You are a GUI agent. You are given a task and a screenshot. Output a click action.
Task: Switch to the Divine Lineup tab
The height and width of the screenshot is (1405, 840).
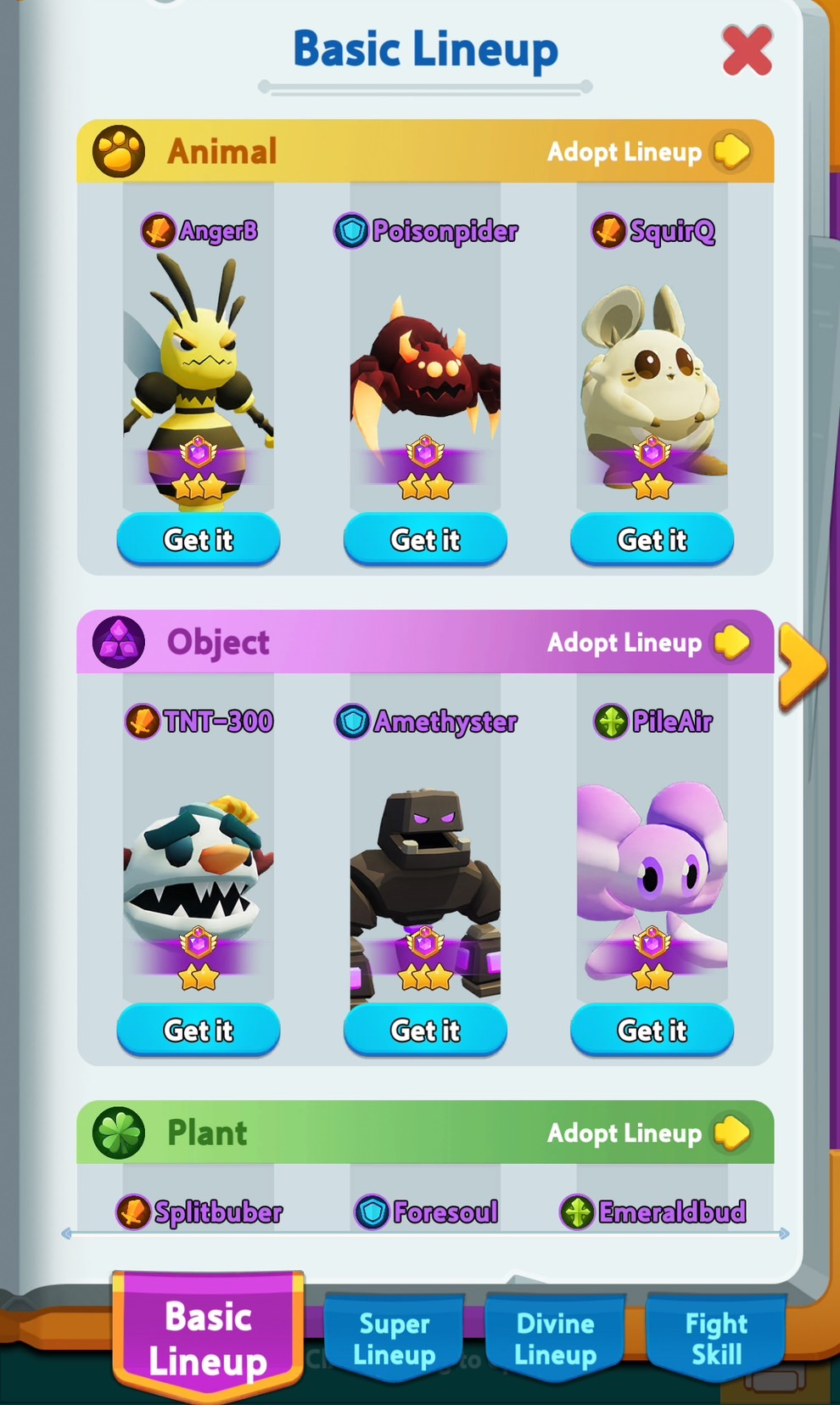(x=556, y=1339)
